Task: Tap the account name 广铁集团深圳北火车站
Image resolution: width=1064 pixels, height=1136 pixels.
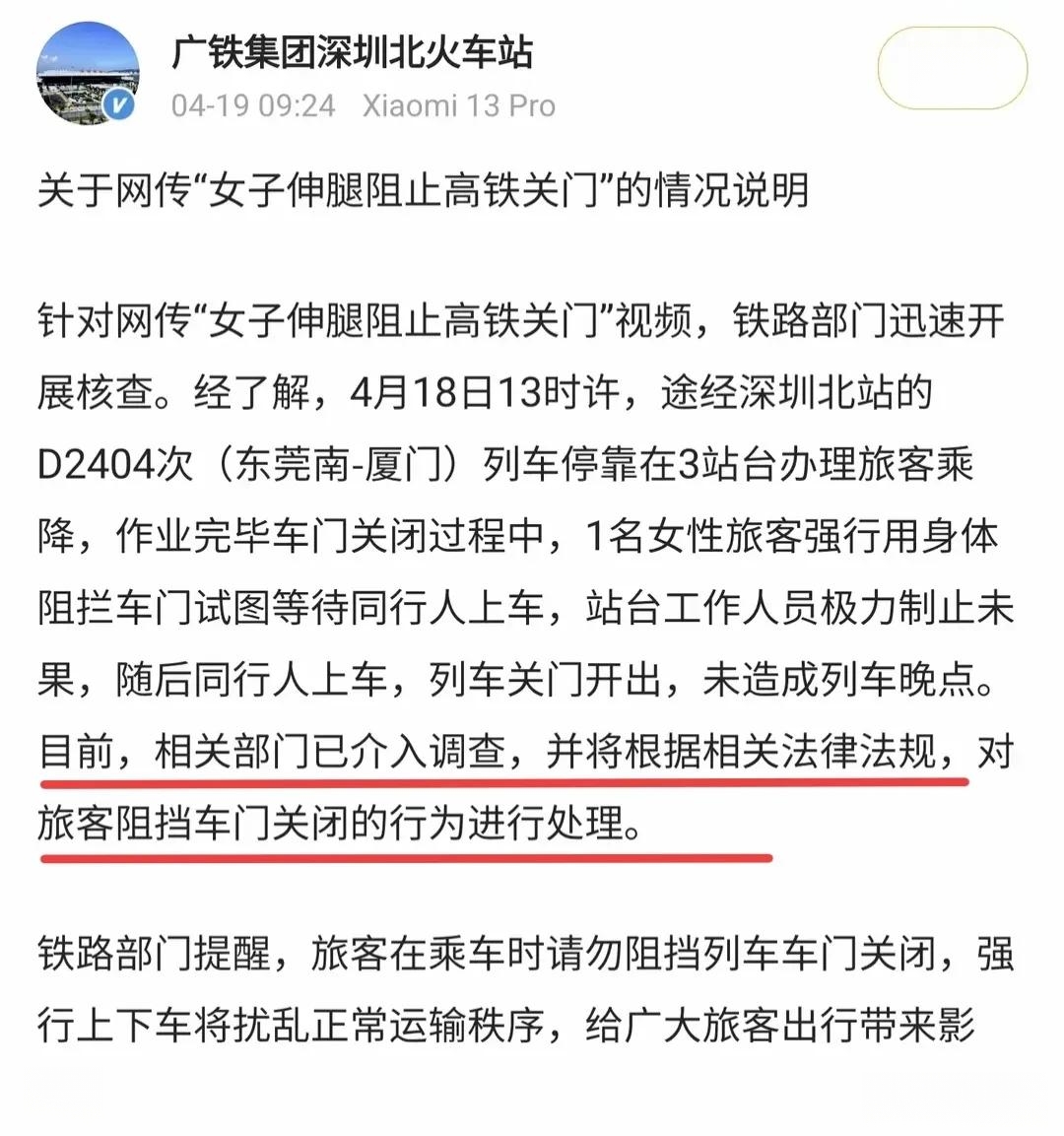Action: [x=352, y=51]
